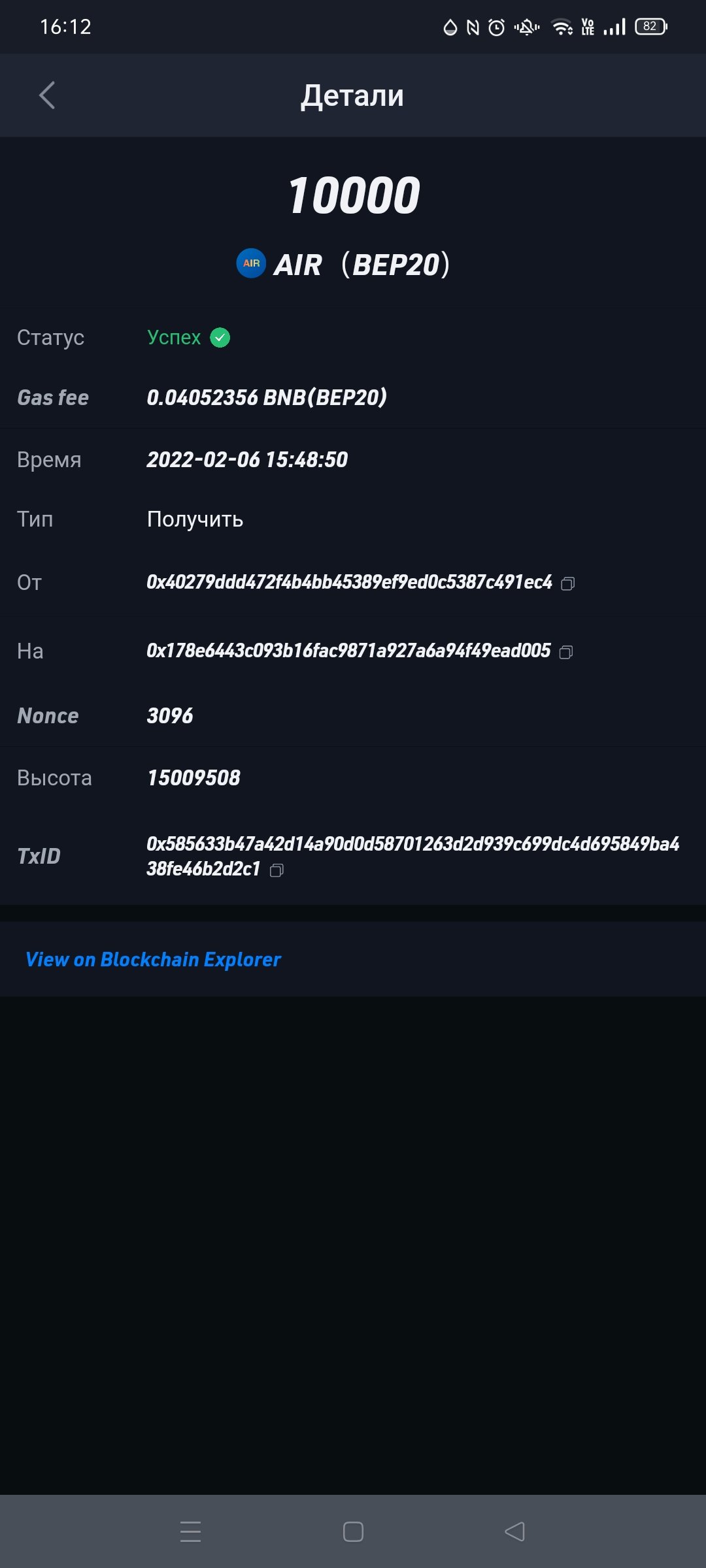Open View on Blockchain Explorer link

click(x=153, y=959)
